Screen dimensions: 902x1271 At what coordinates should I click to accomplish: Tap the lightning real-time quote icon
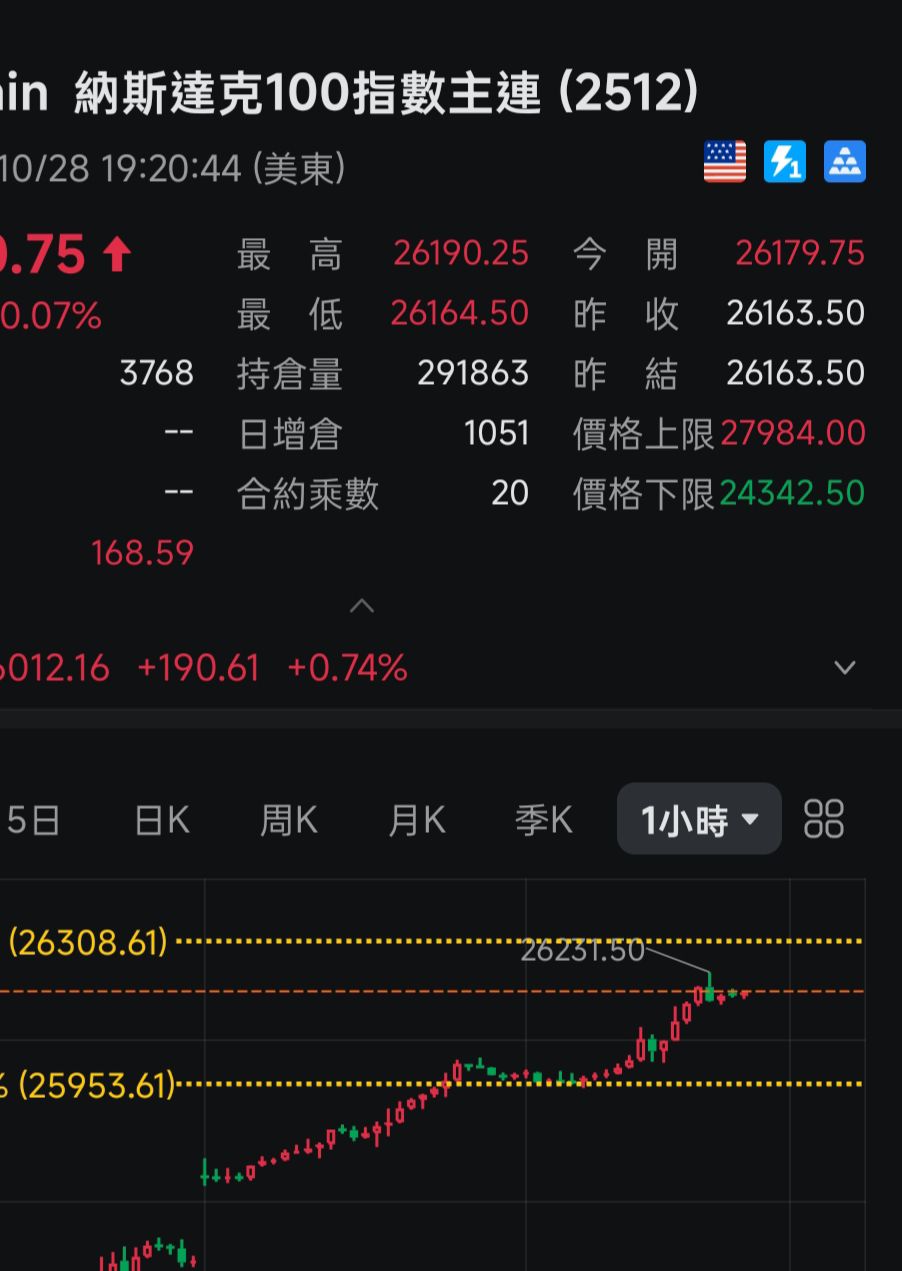point(785,162)
